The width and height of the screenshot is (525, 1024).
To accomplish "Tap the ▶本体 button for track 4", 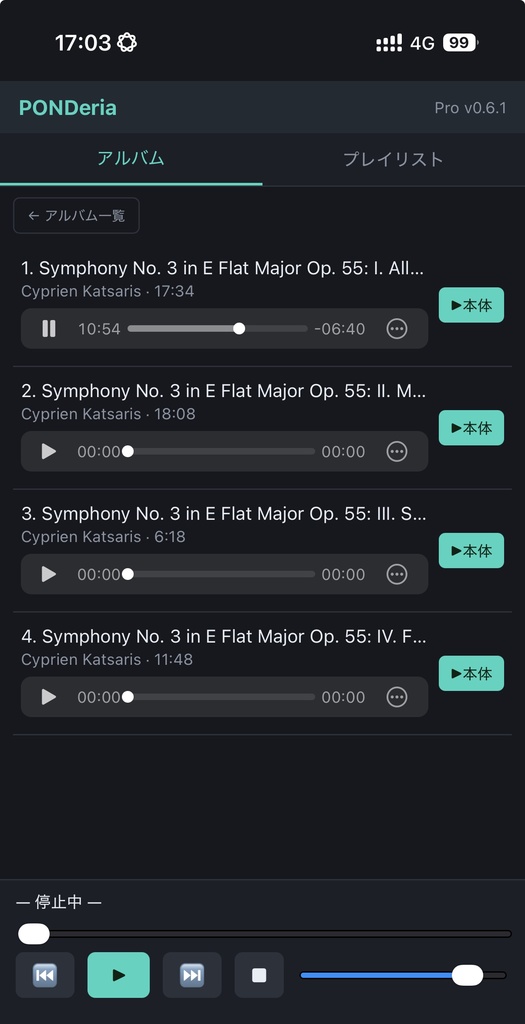I will point(471,673).
